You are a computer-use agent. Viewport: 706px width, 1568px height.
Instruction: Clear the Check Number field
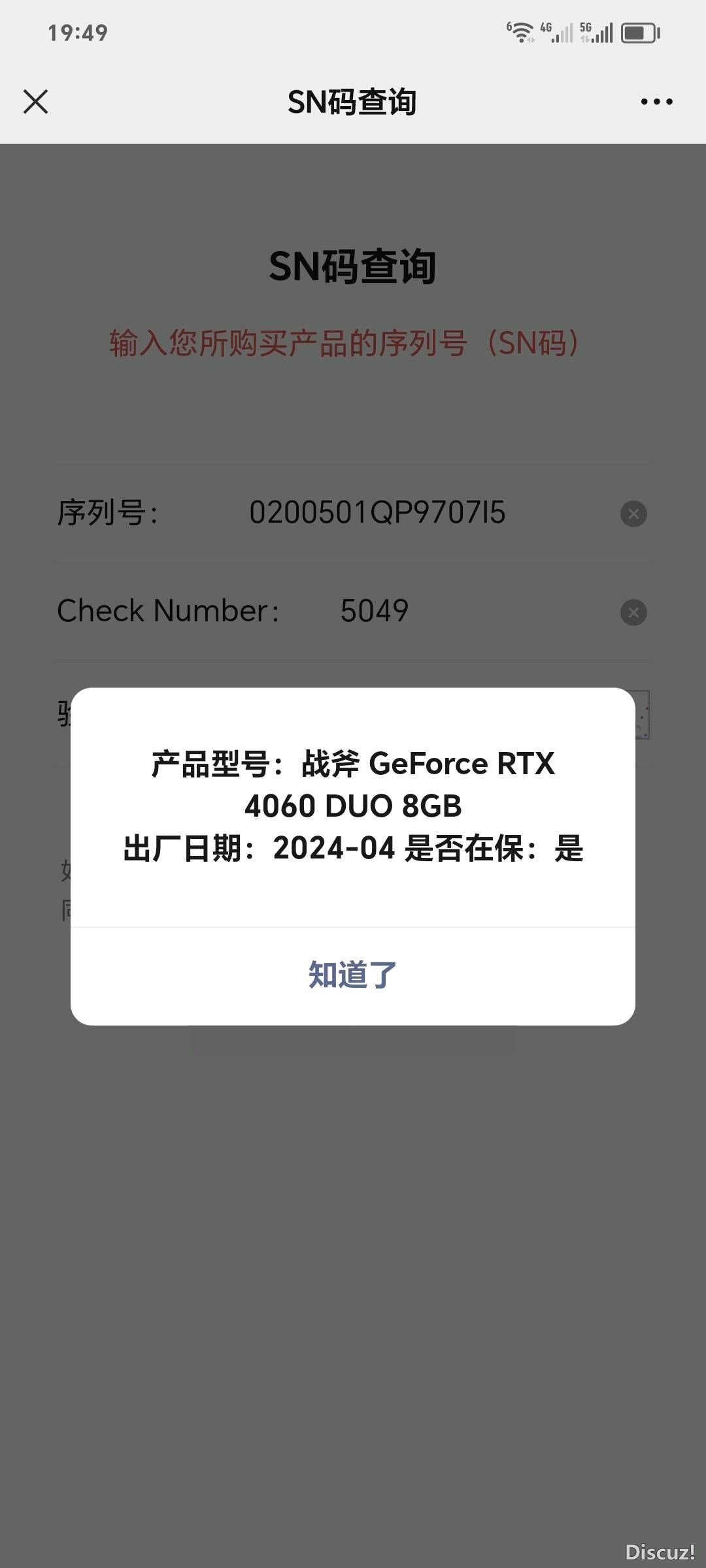point(633,612)
